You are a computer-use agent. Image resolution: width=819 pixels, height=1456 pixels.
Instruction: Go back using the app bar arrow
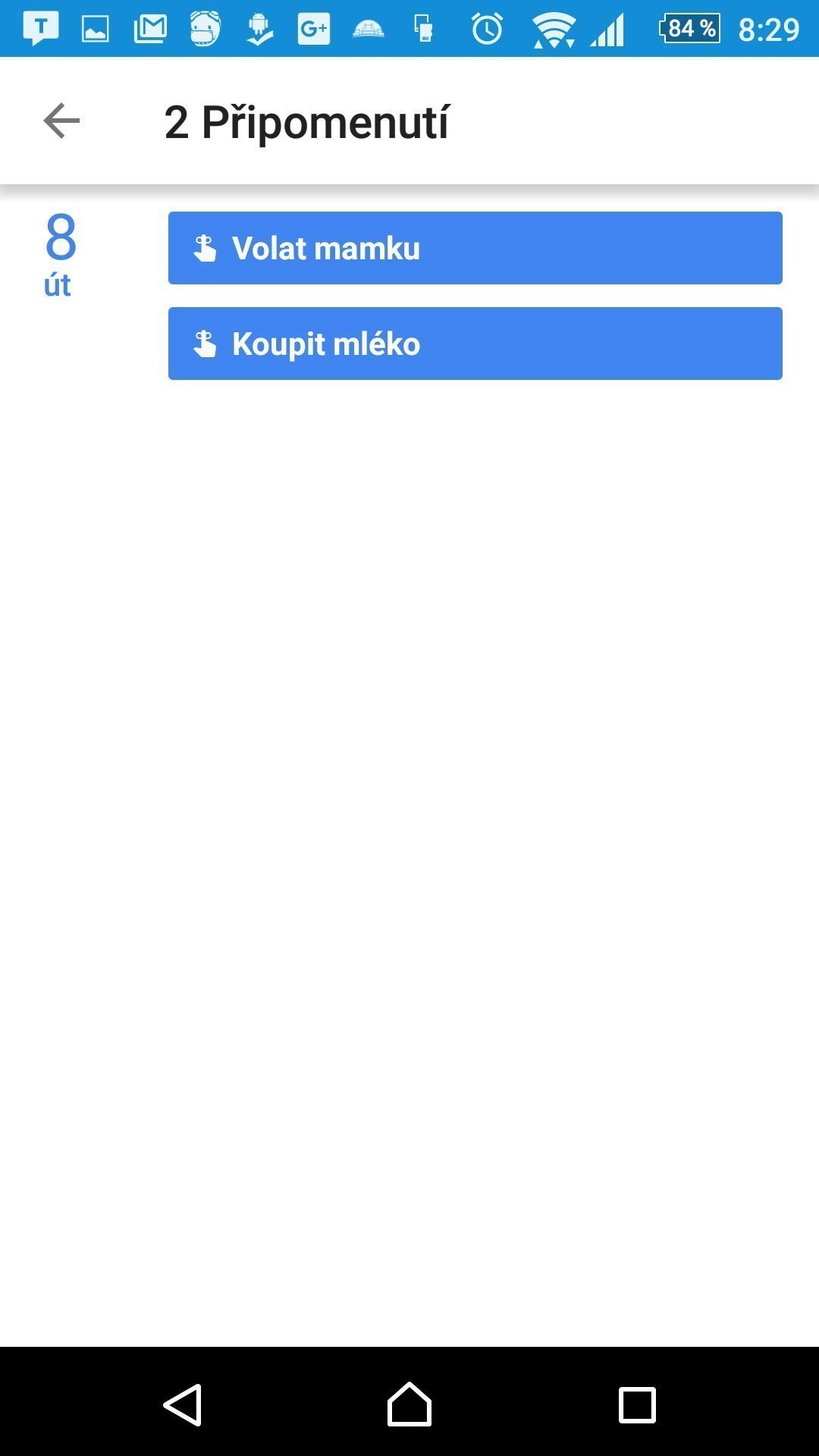61,121
